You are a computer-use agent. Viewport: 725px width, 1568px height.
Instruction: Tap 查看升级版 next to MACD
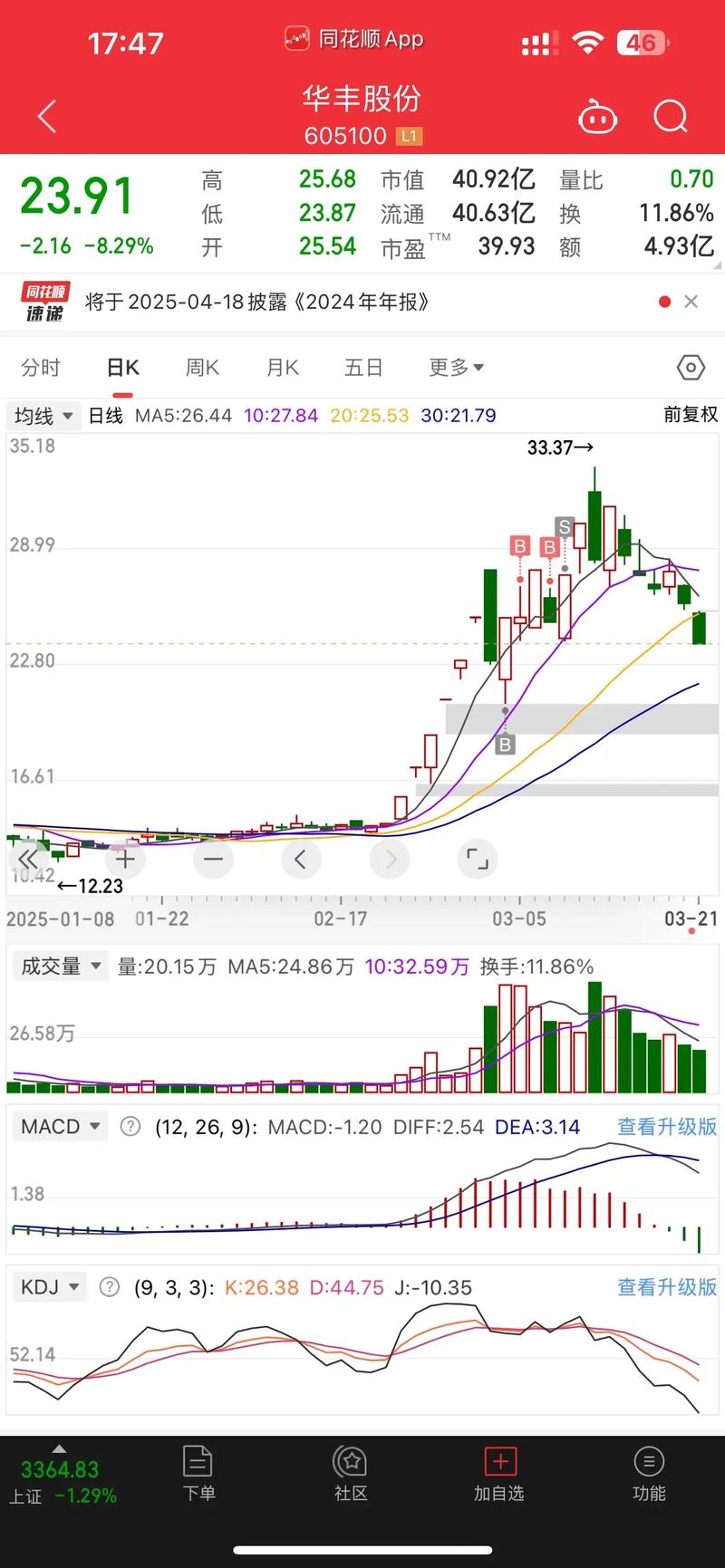point(666,1126)
